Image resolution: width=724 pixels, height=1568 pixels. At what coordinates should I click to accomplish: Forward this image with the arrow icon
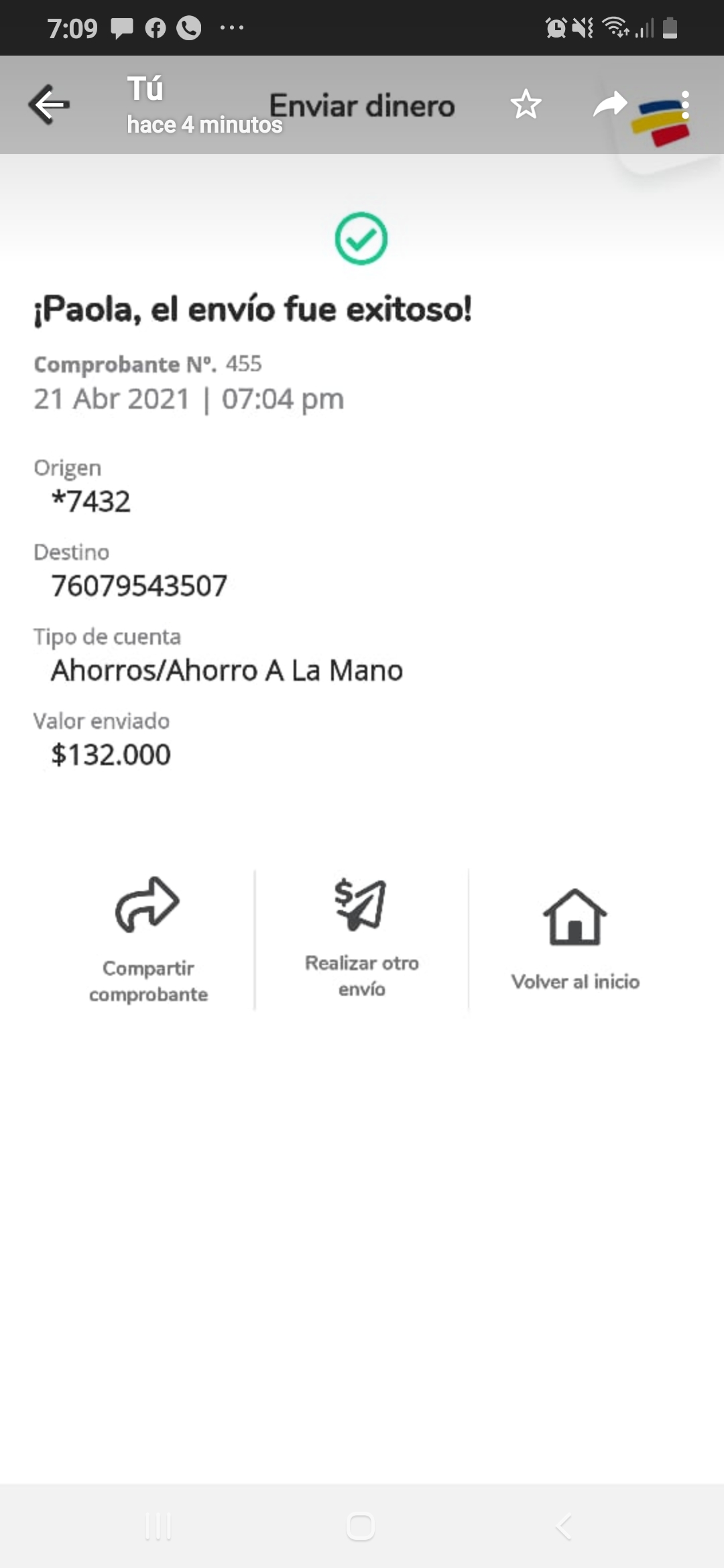pos(610,105)
